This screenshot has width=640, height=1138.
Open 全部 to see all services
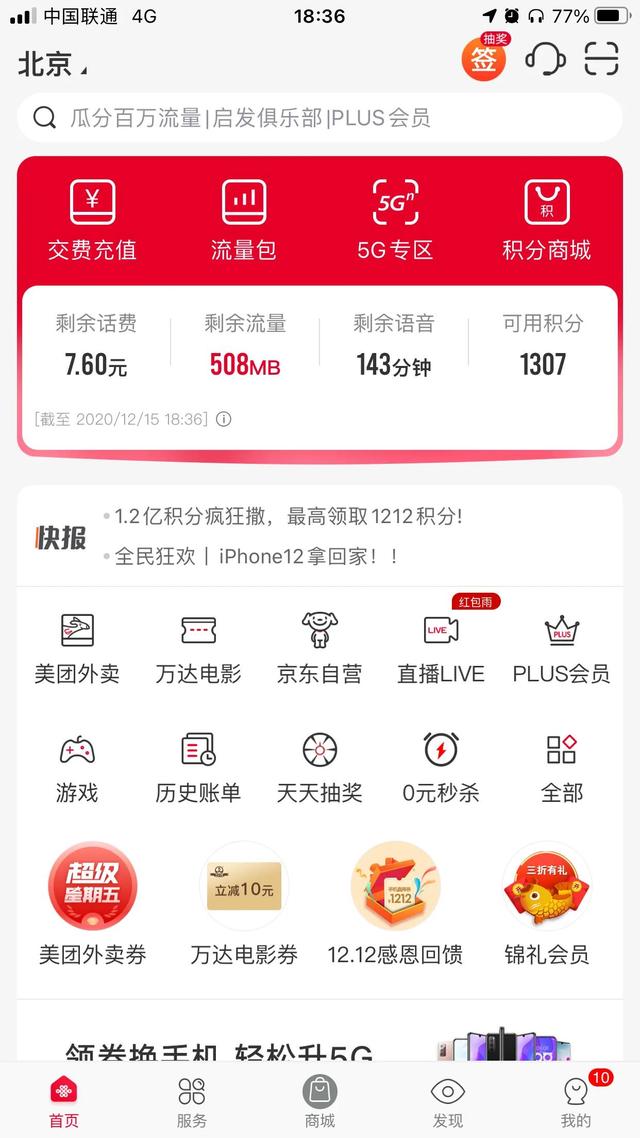pos(561,768)
